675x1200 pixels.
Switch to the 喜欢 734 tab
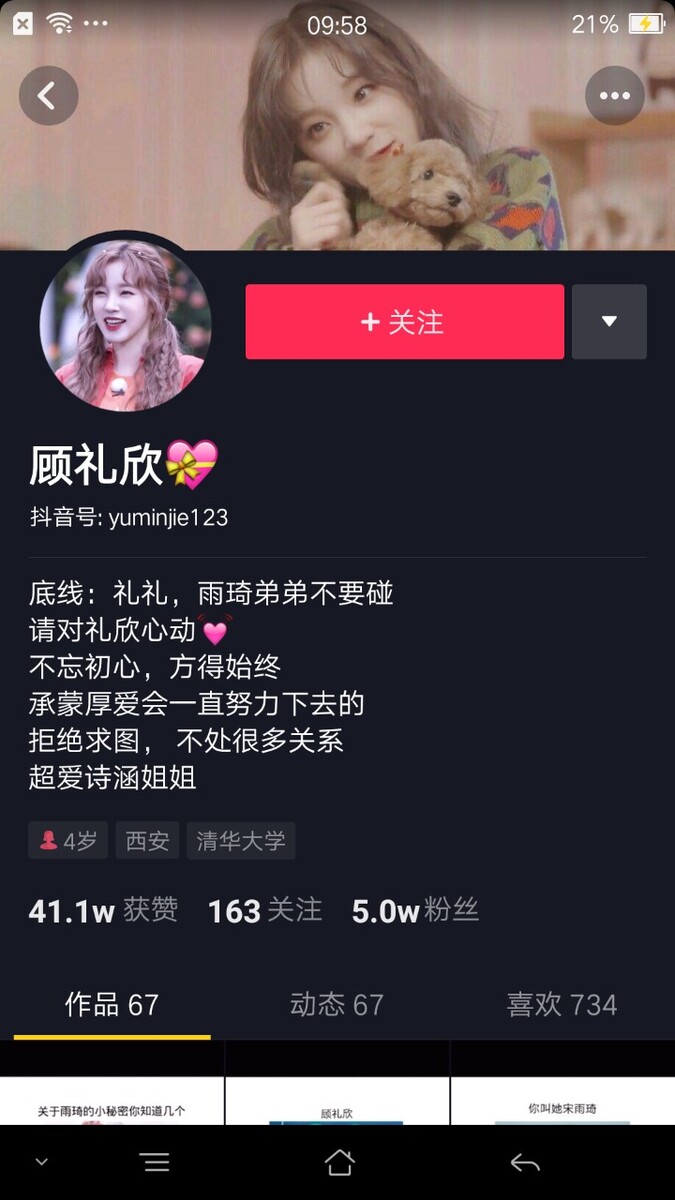[562, 1005]
